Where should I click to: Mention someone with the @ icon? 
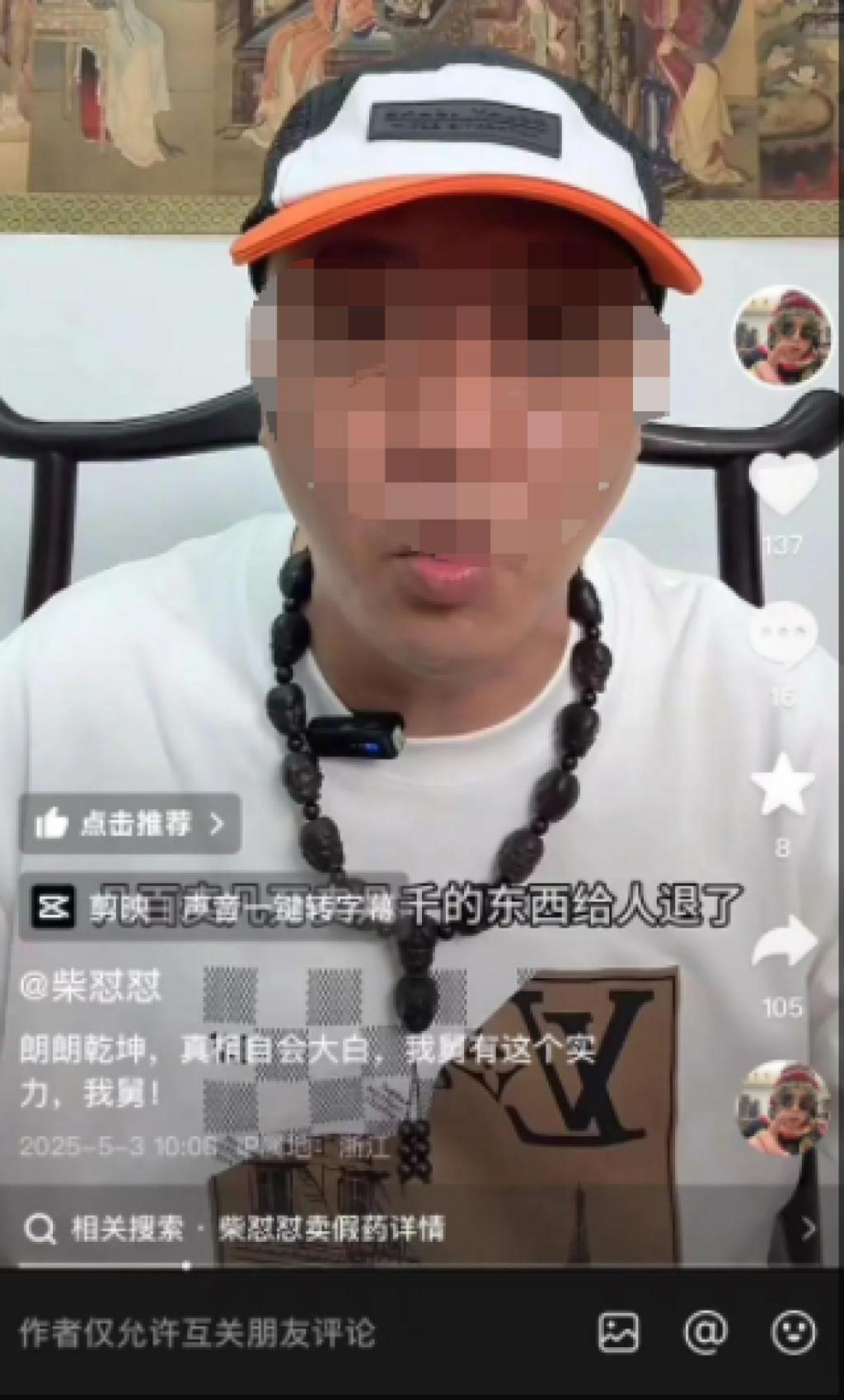tap(706, 1332)
